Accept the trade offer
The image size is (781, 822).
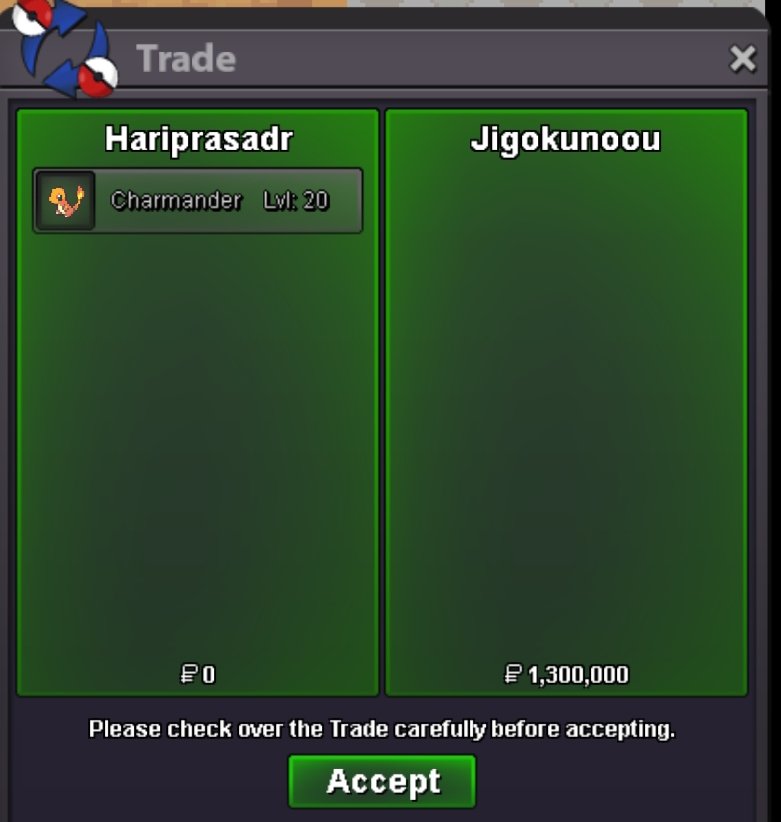click(382, 781)
